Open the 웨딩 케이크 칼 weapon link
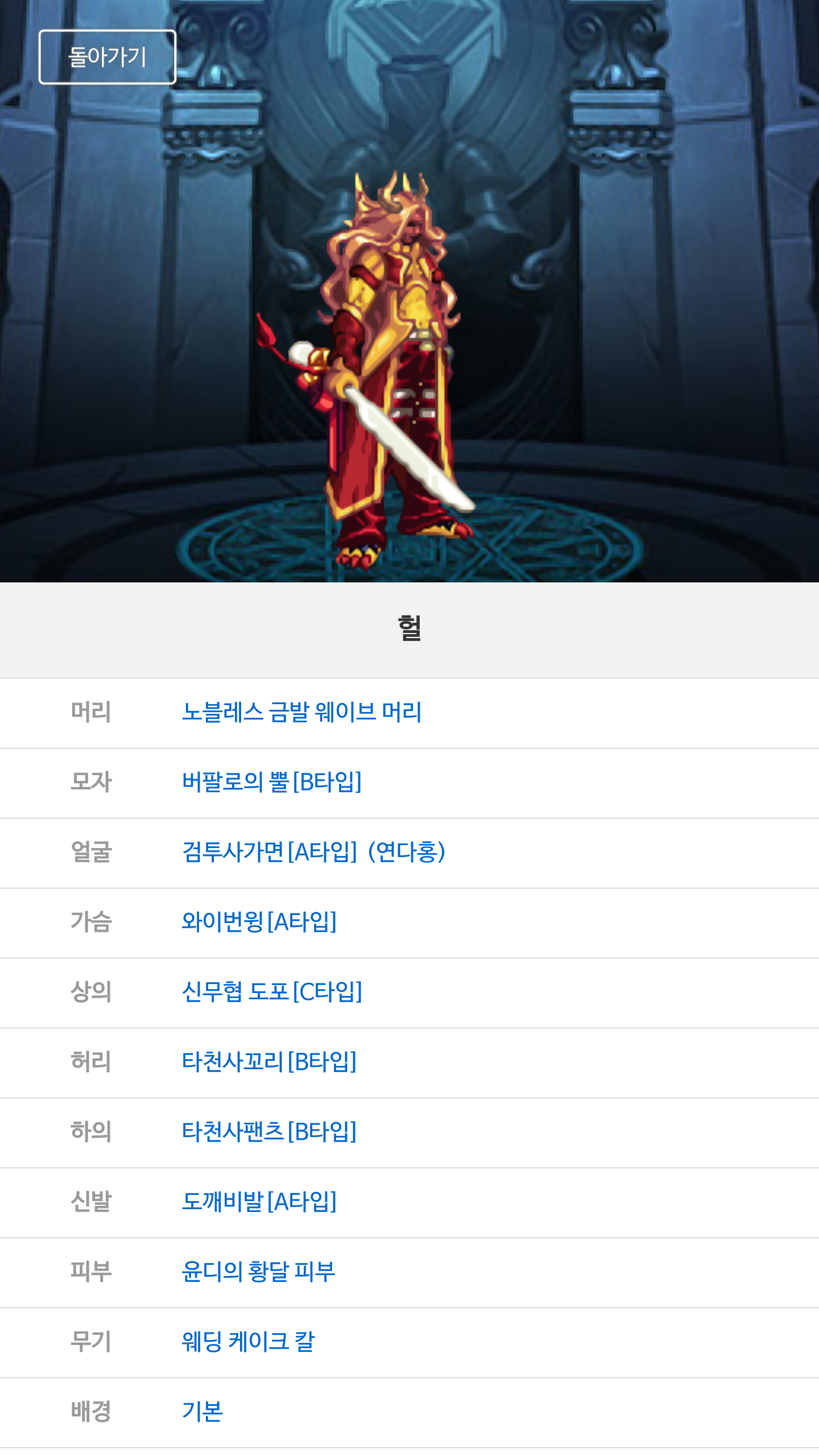819x1456 pixels. click(247, 1342)
